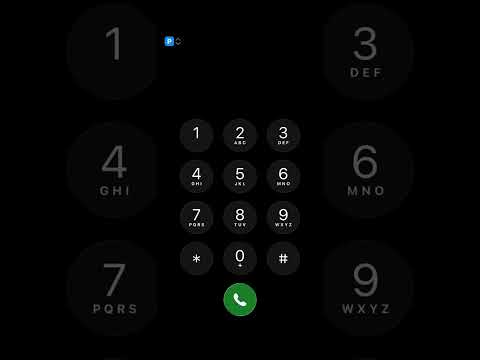Tap the small 7 key on center keypad
Screen dimensions: 480x360
[x=196, y=217]
